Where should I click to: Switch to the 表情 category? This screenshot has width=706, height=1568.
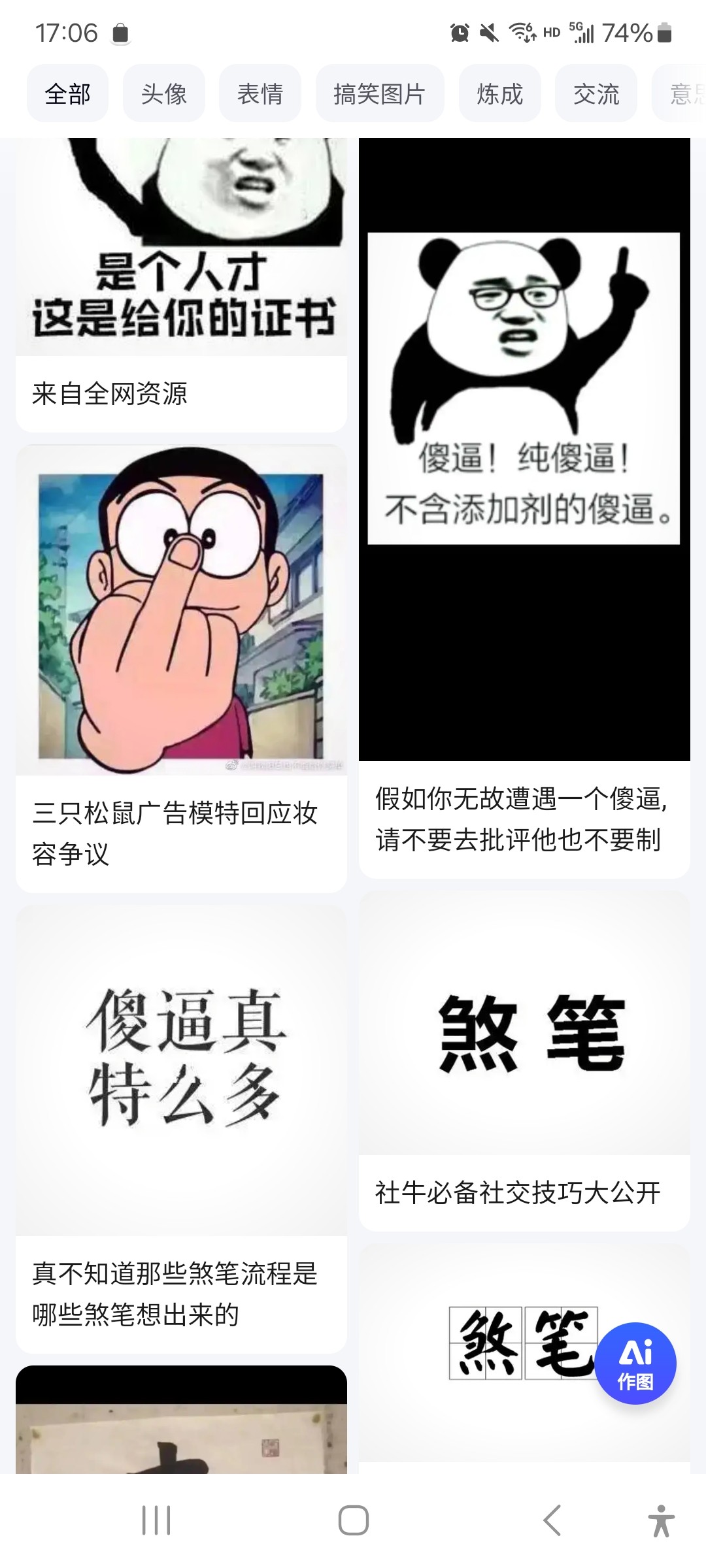(260, 94)
